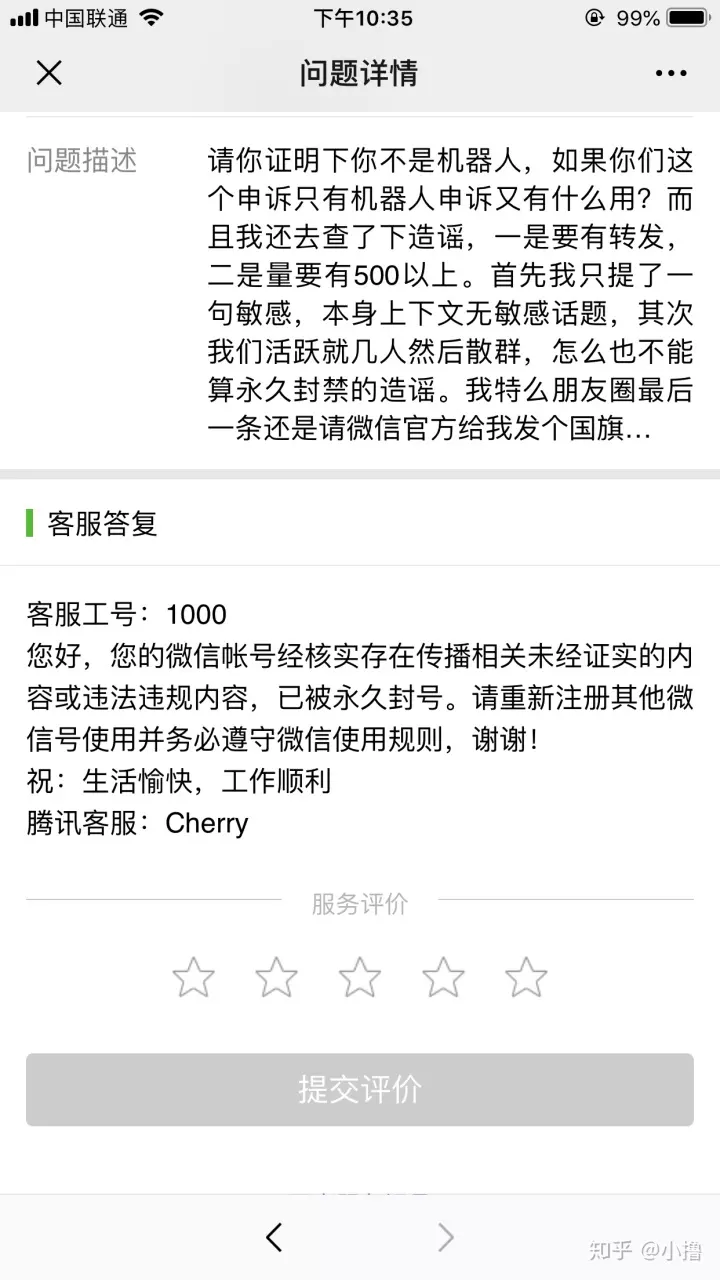Close the 问题详情 page with the X

tap(48, 73)
